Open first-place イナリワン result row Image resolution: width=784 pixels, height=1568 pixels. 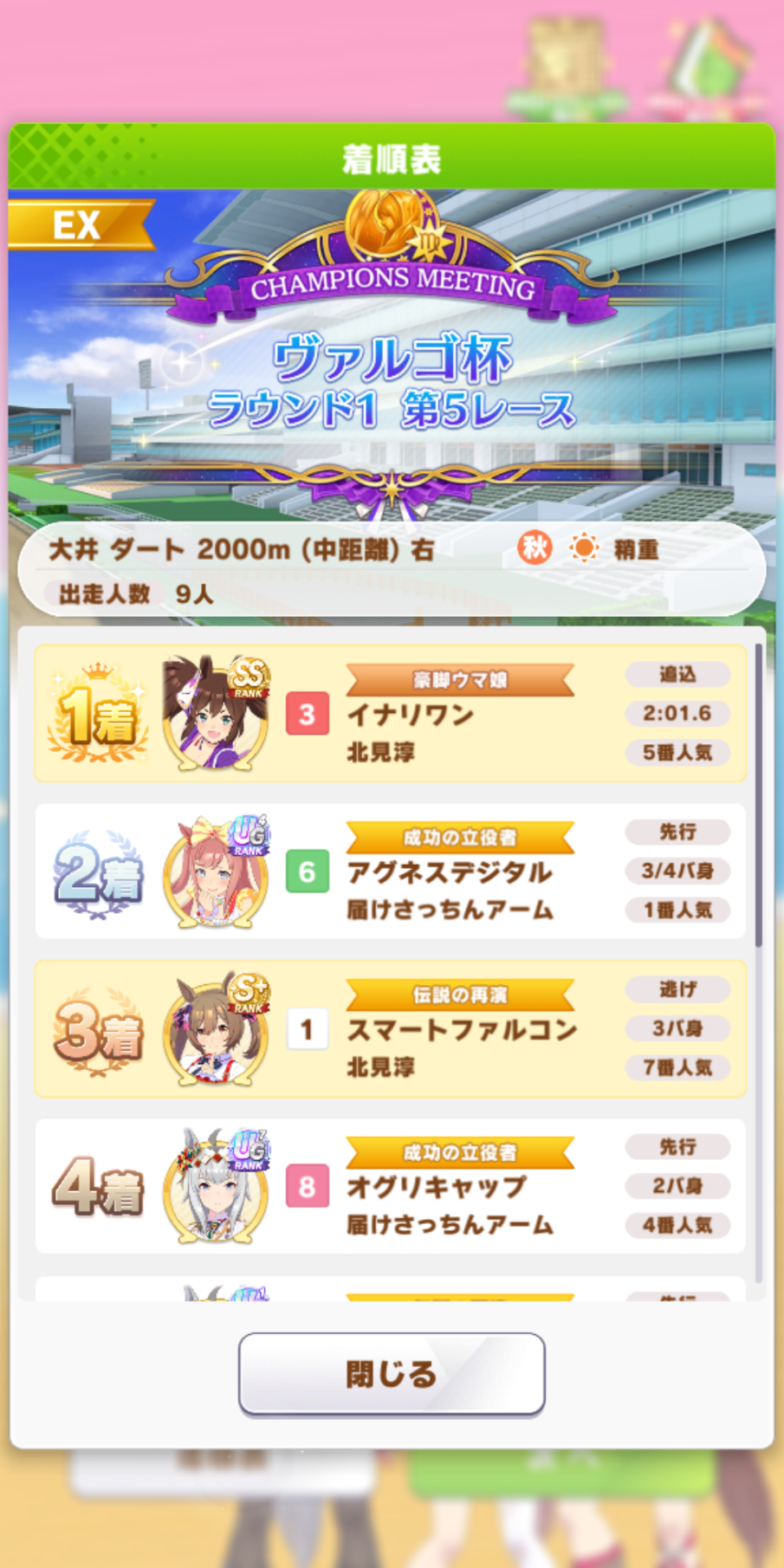click(391, 713)
